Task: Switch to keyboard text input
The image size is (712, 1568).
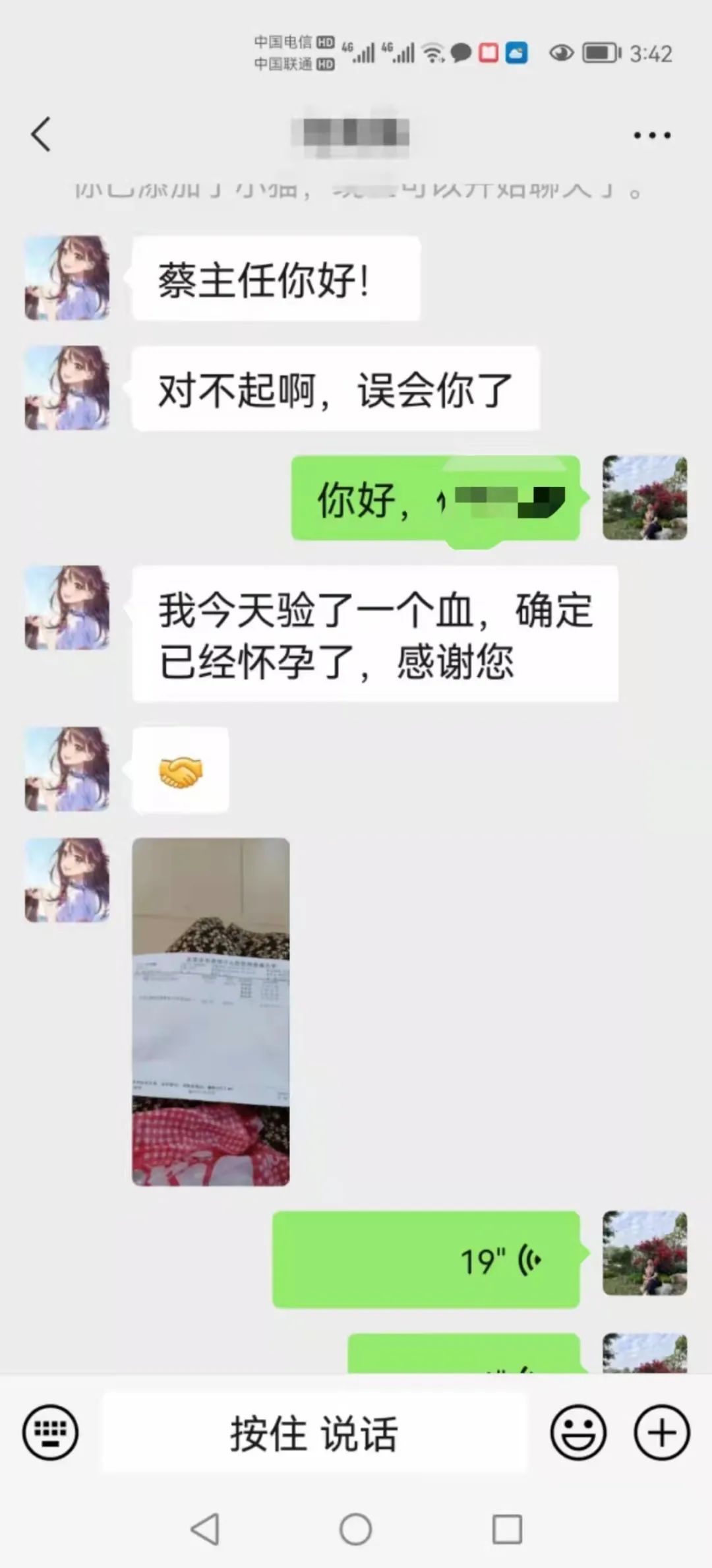Action: click(50, 1432)
